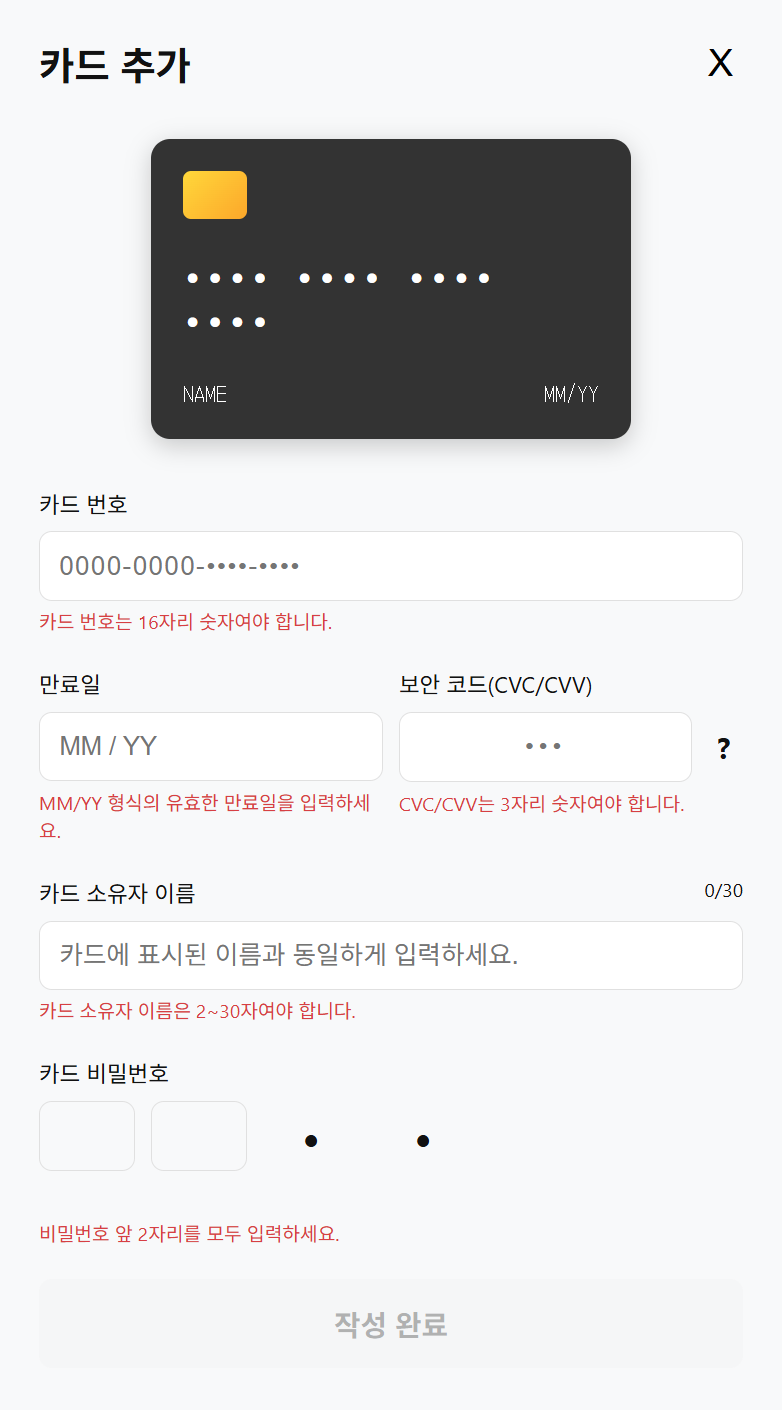
Task: Click the 만료일 MM / YY input
Action: 210,746
